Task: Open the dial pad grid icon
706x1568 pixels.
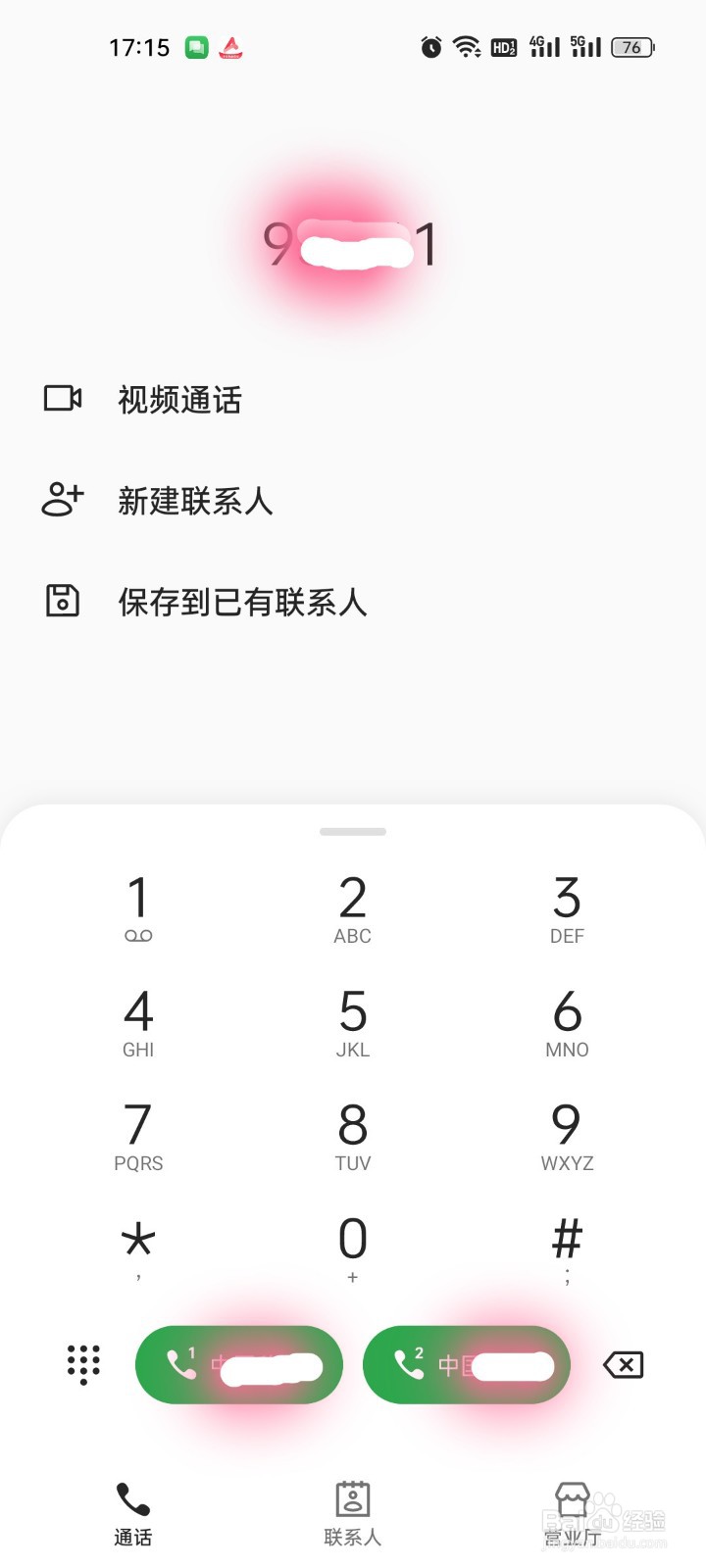Action: [82, 1364]
